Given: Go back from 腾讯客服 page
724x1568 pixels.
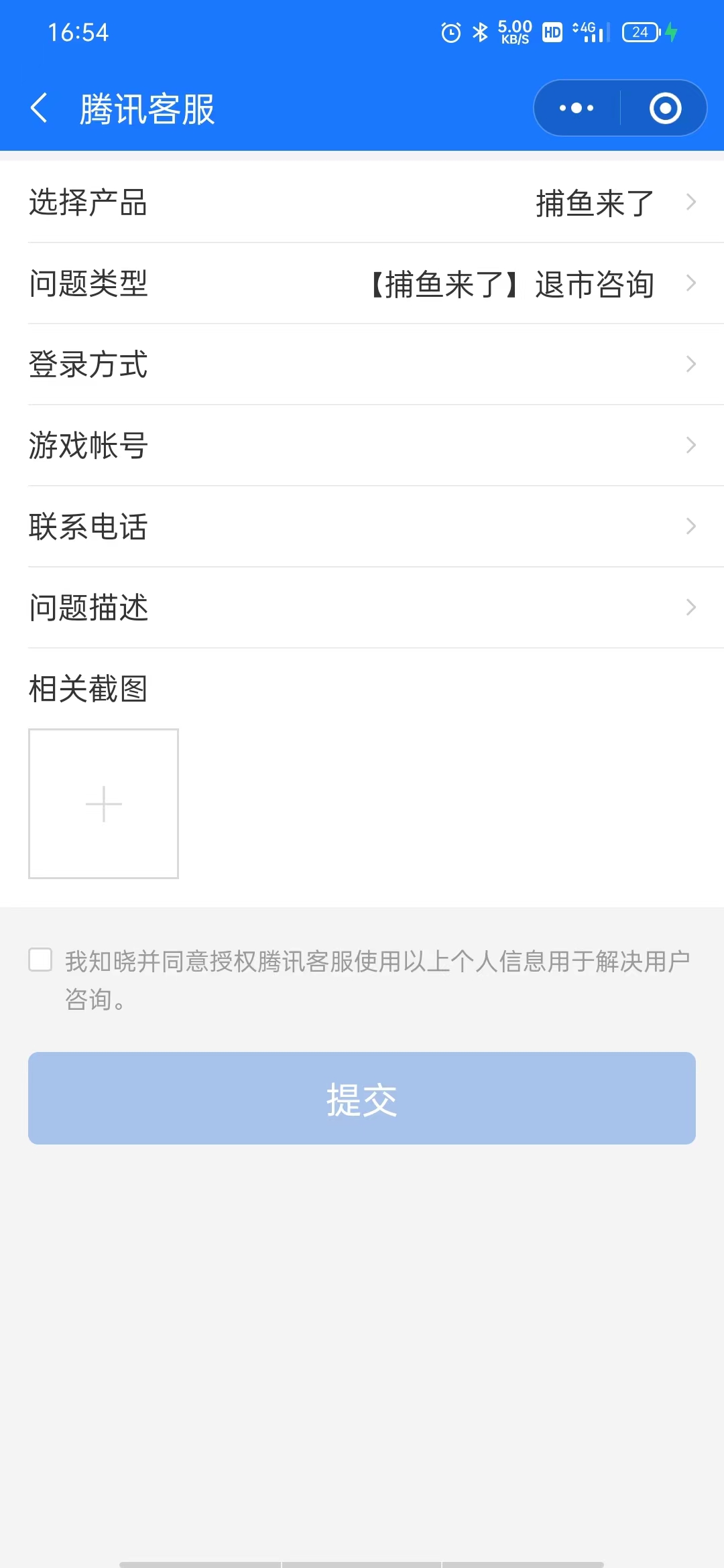Looking at the screenshot, I should pos(40,108).
